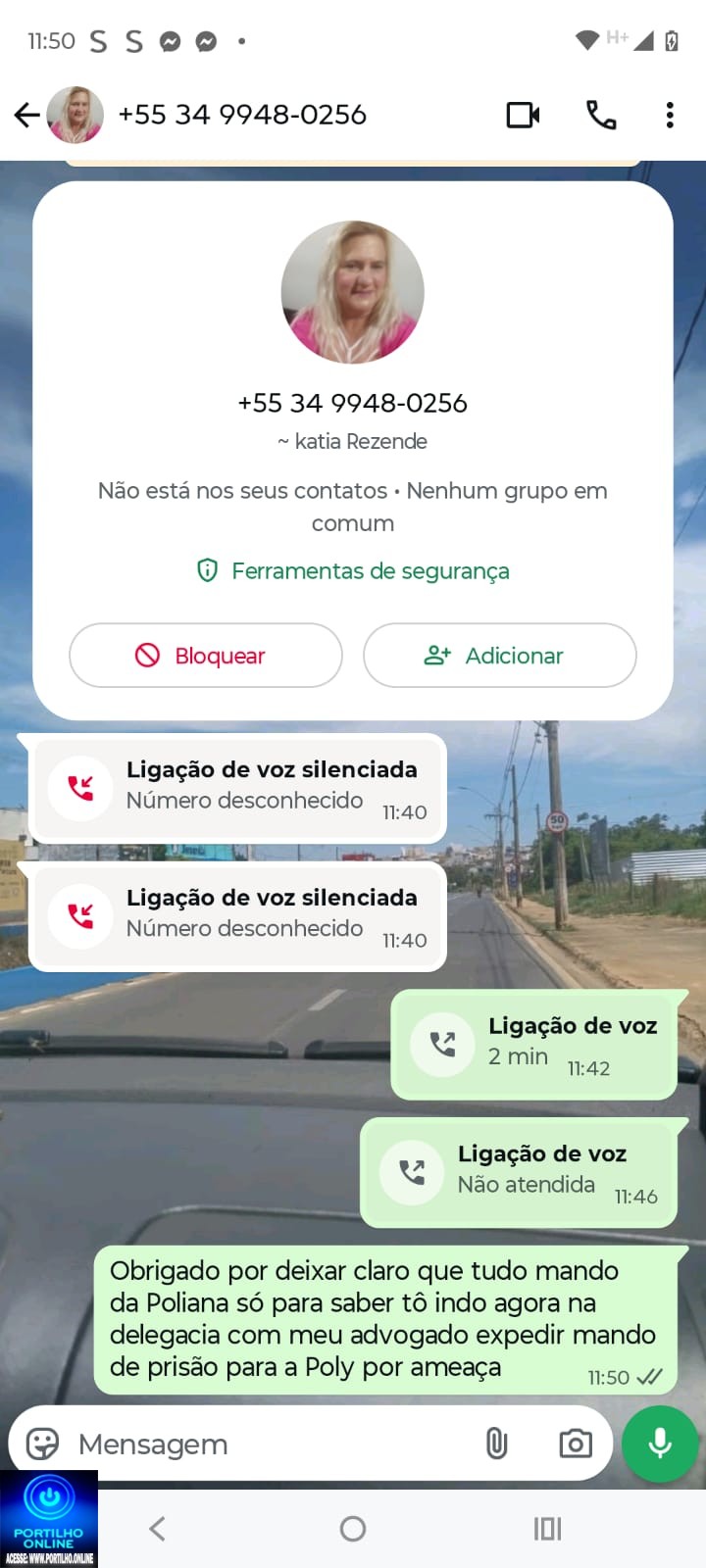Image resolution: width=706 pixels, height=1568 pixels.
Task: Attach a file with the paperclip
Action: (497, 1444)
